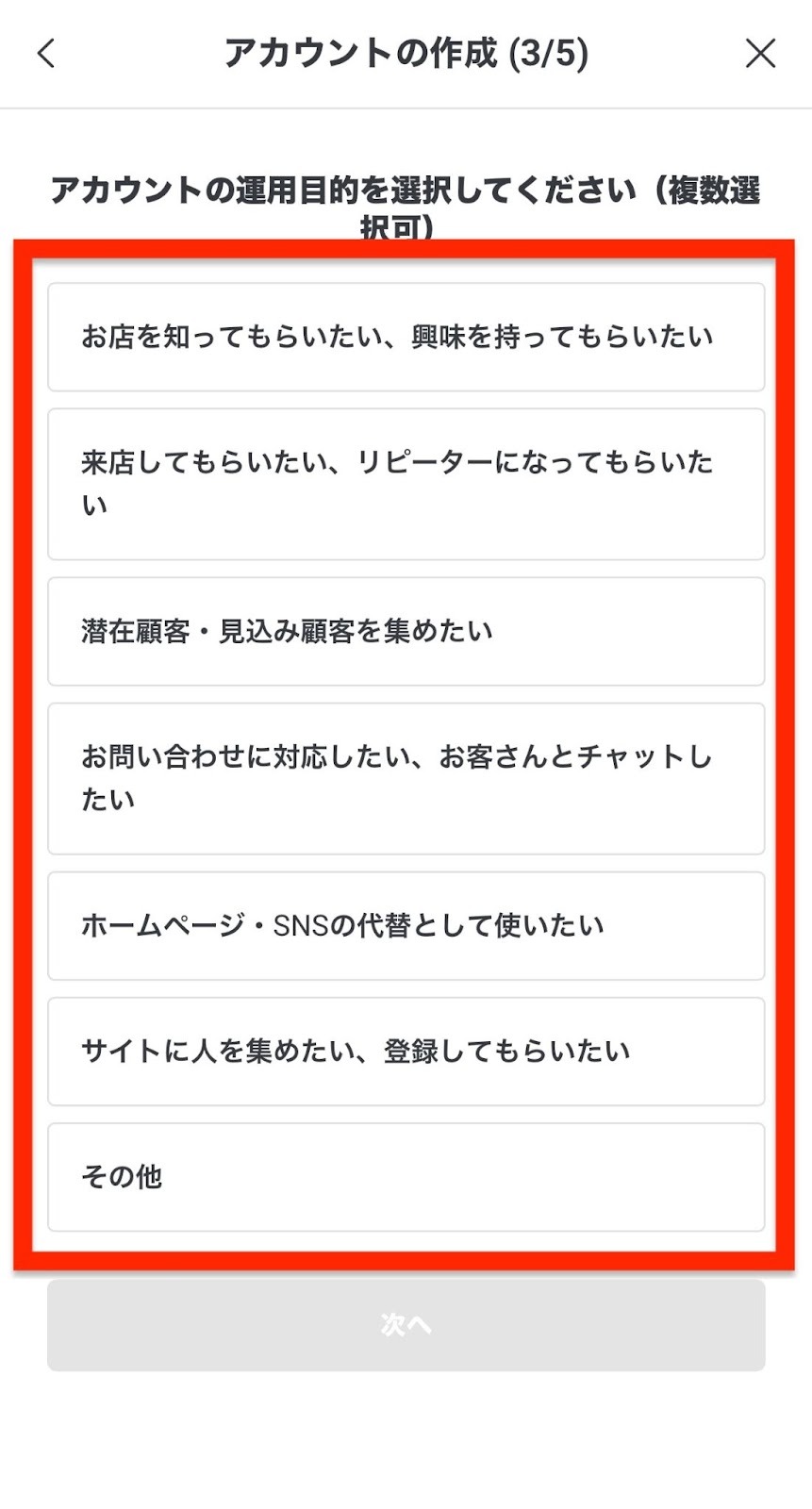The width and height of the screenshot is (812, 1509).
Task: Close the account creation screen
Action: (x=760, y=54)
